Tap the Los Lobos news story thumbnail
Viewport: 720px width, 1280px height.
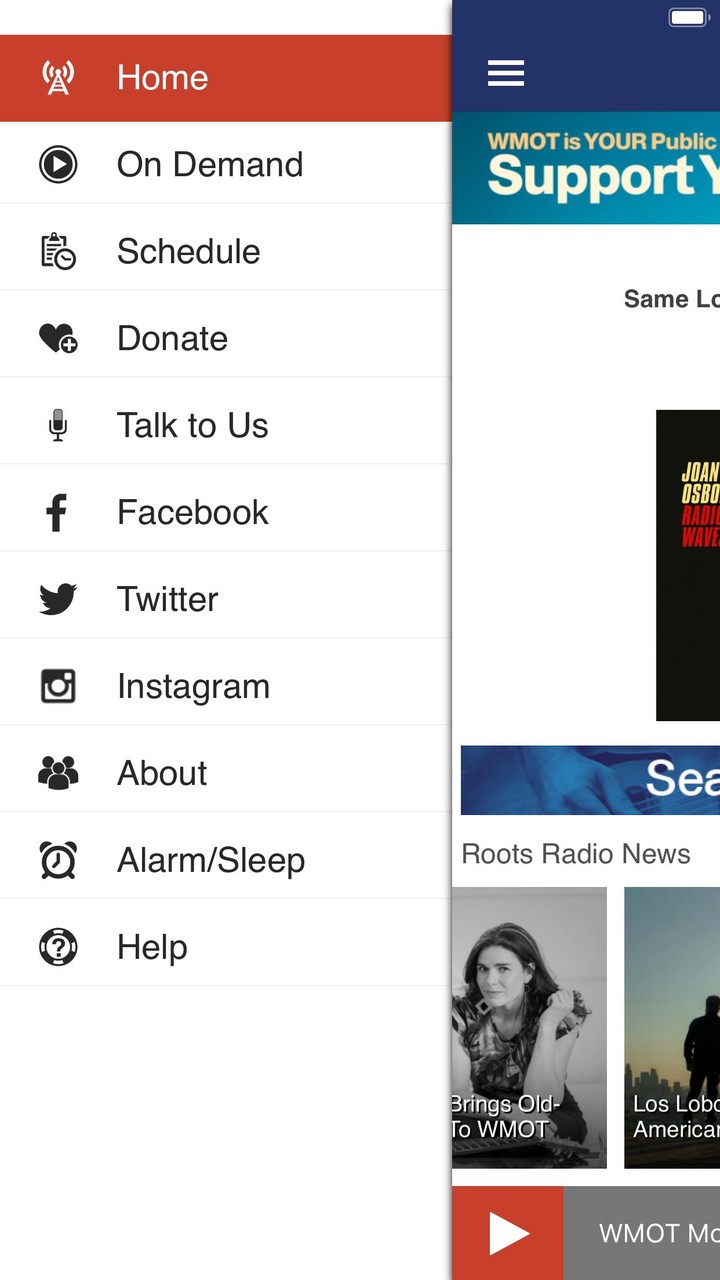pos(671,1028)
